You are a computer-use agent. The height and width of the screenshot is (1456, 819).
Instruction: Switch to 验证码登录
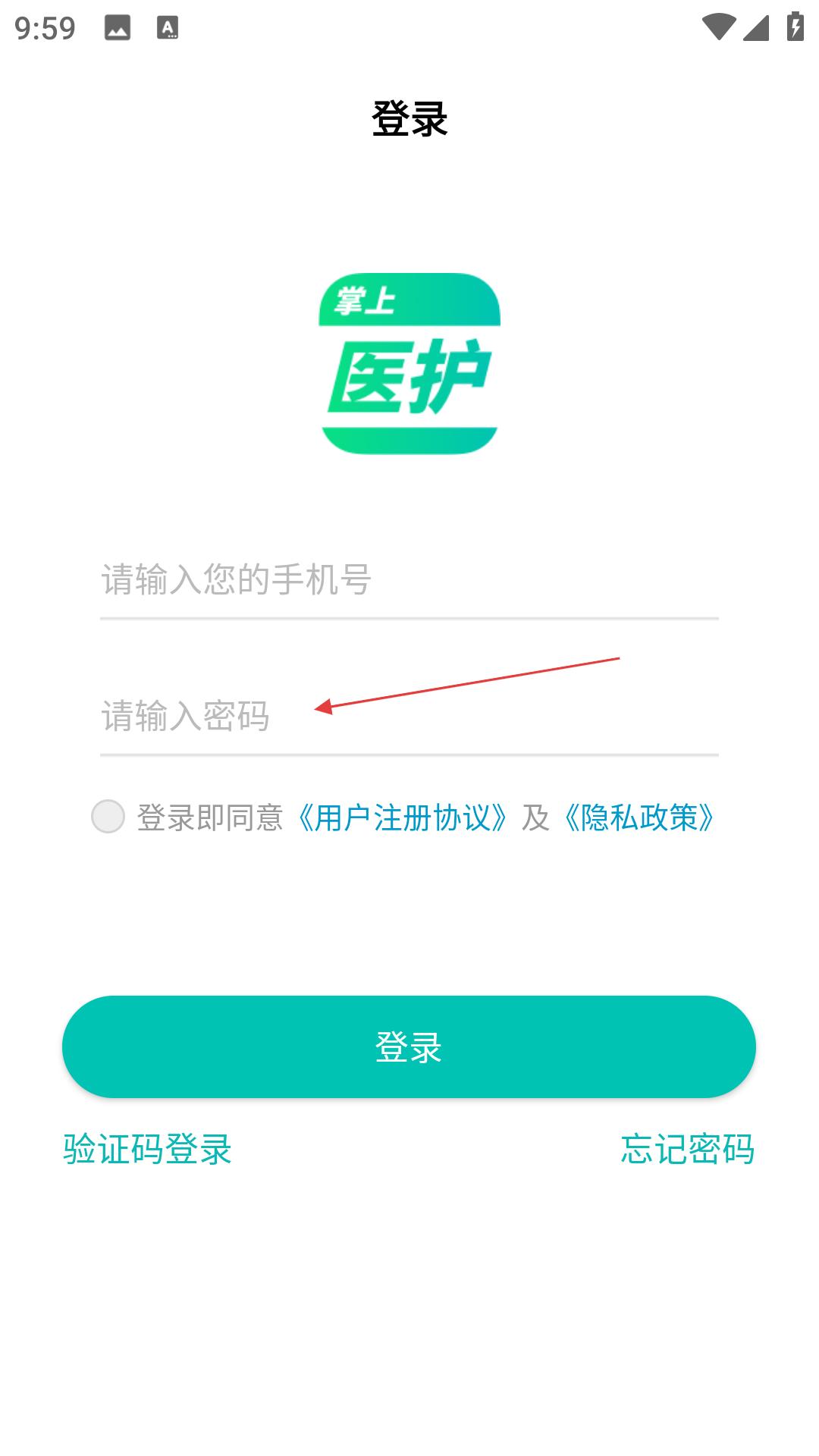click(147, 1149)
